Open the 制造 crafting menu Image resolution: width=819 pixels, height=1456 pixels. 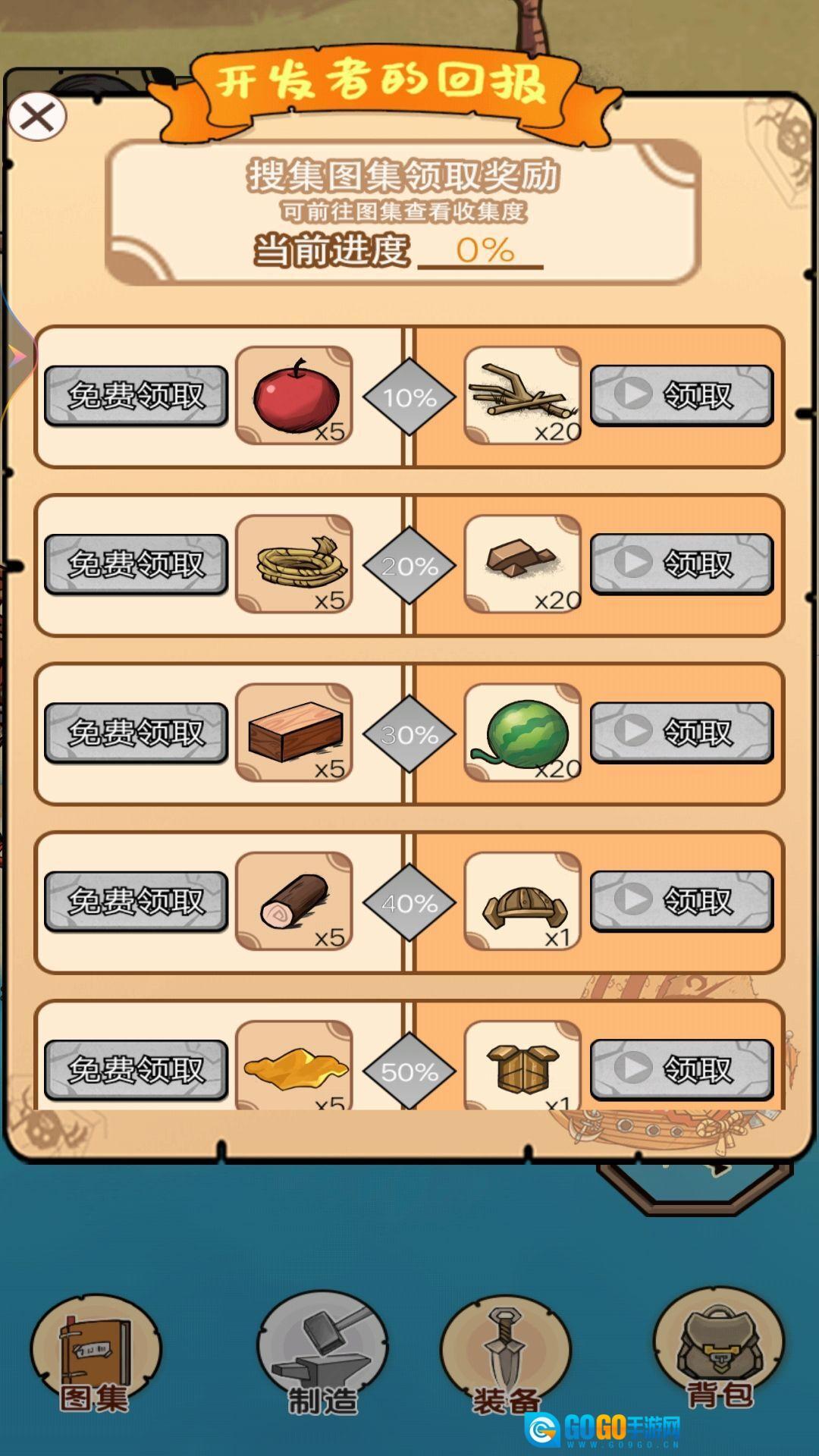point(323,1354)
